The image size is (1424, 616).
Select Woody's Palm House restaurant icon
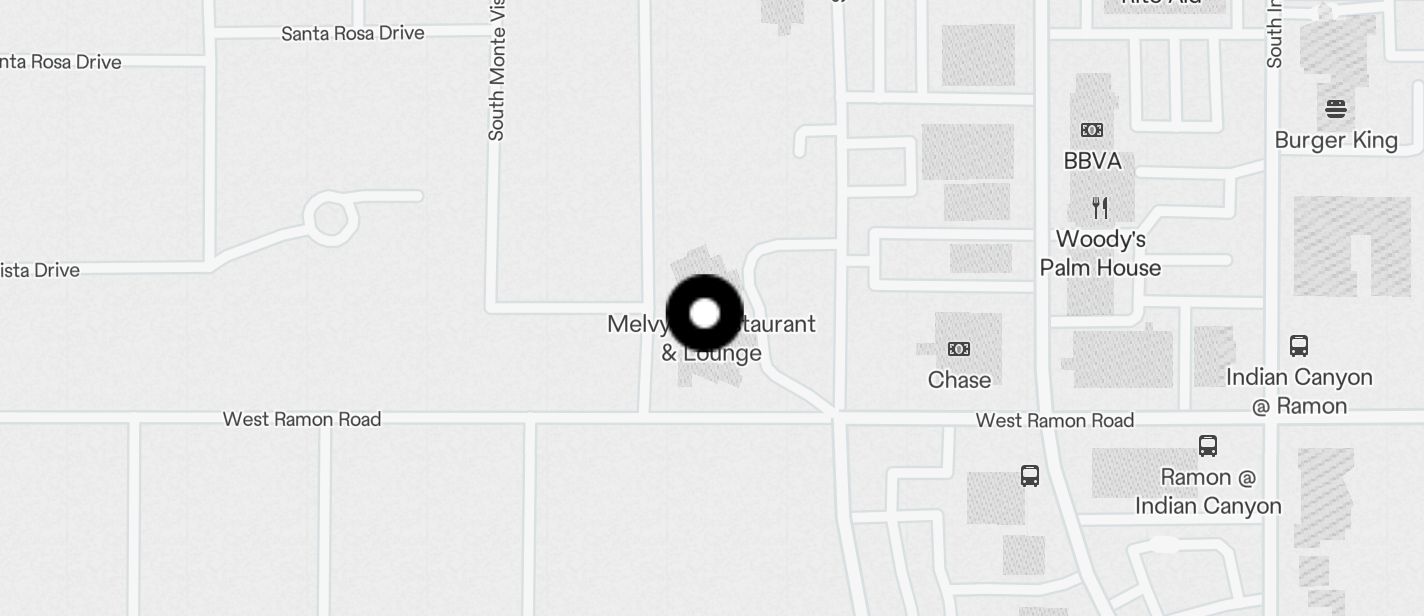click(1100, 208)
